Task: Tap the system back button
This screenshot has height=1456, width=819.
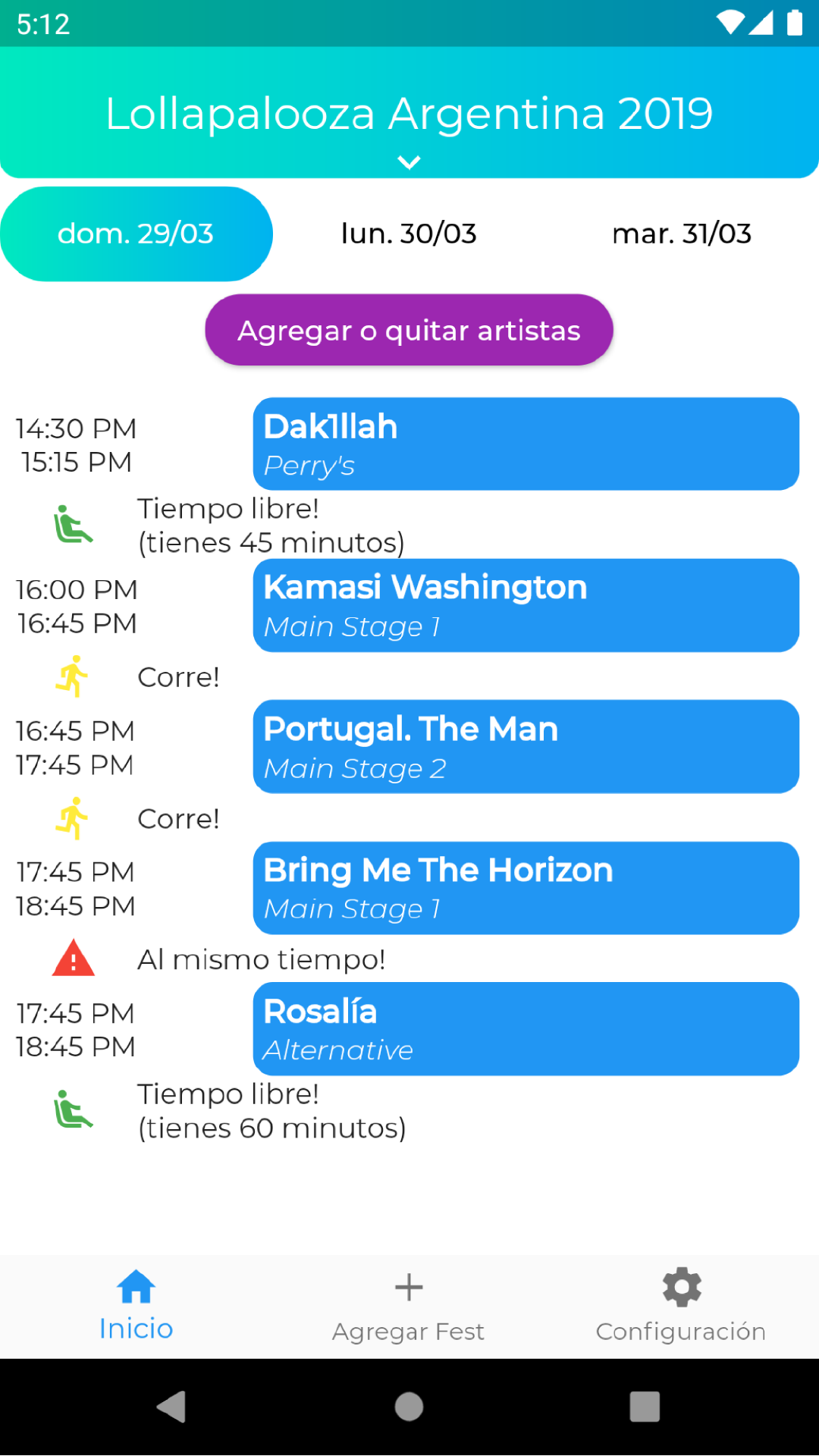Action: 172,1407
